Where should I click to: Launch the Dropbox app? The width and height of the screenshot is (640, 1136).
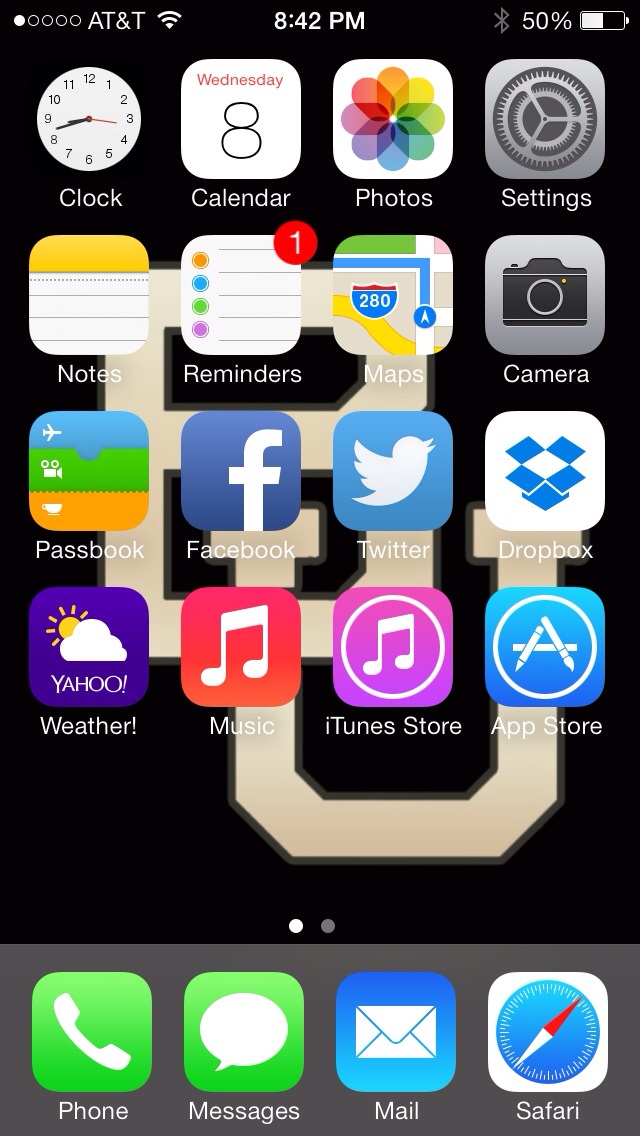tap(545, 471)
